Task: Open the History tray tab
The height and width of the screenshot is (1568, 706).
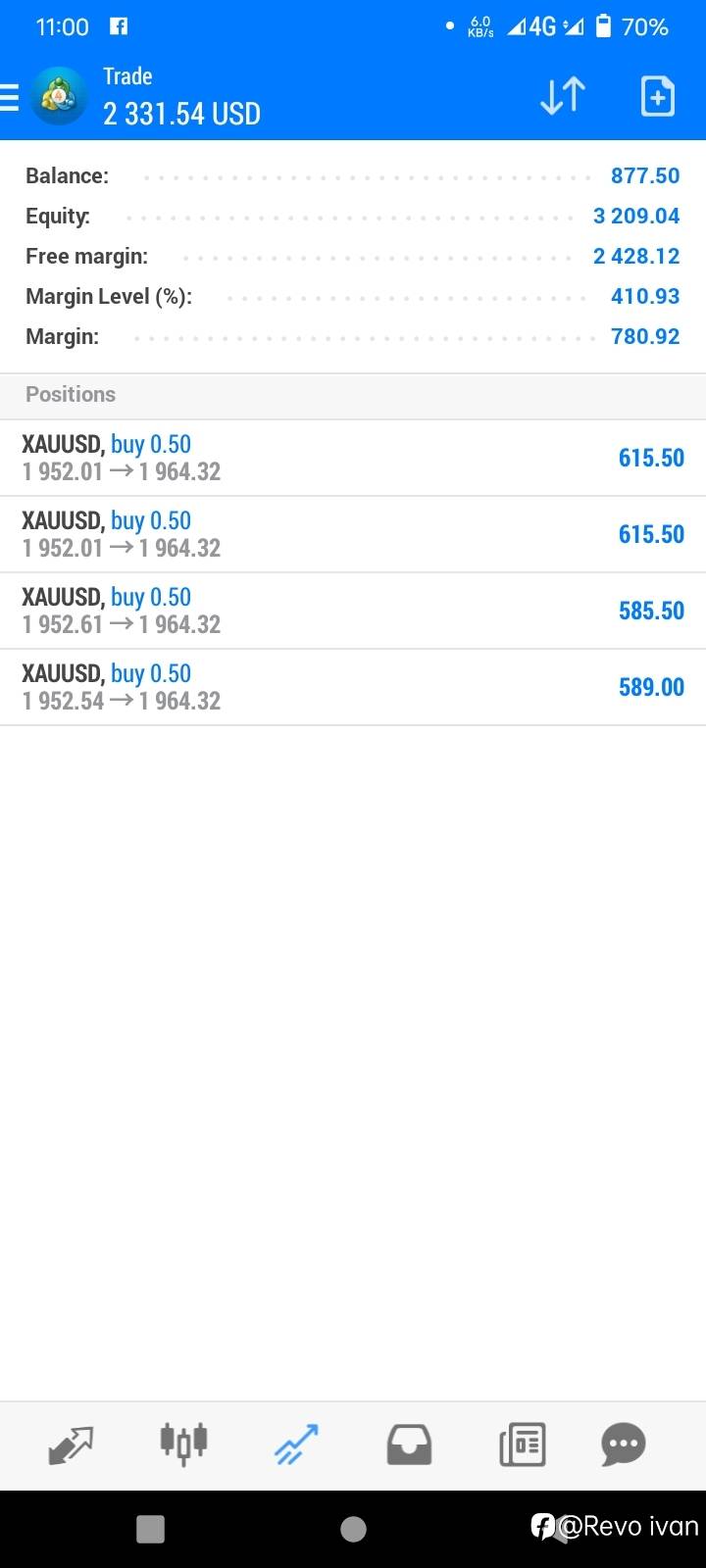Action: 409,1445
